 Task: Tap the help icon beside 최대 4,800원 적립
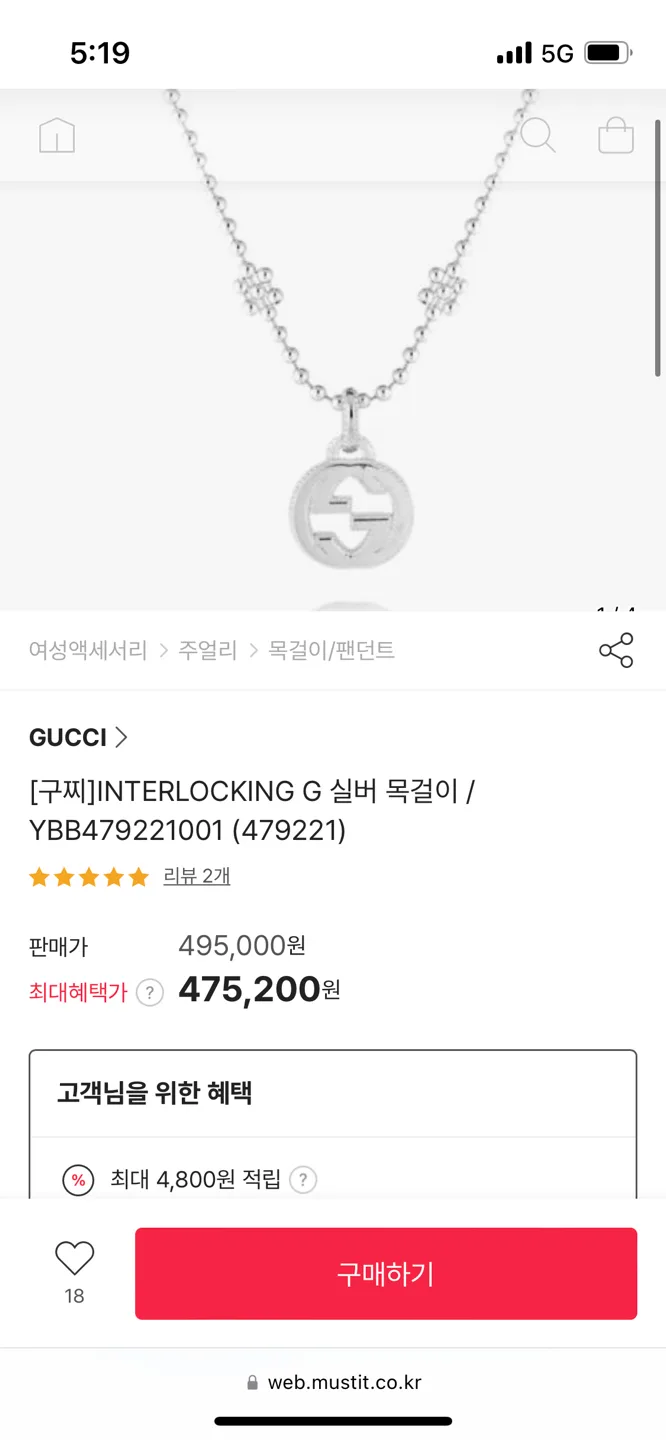click(x=303, y=1179)
